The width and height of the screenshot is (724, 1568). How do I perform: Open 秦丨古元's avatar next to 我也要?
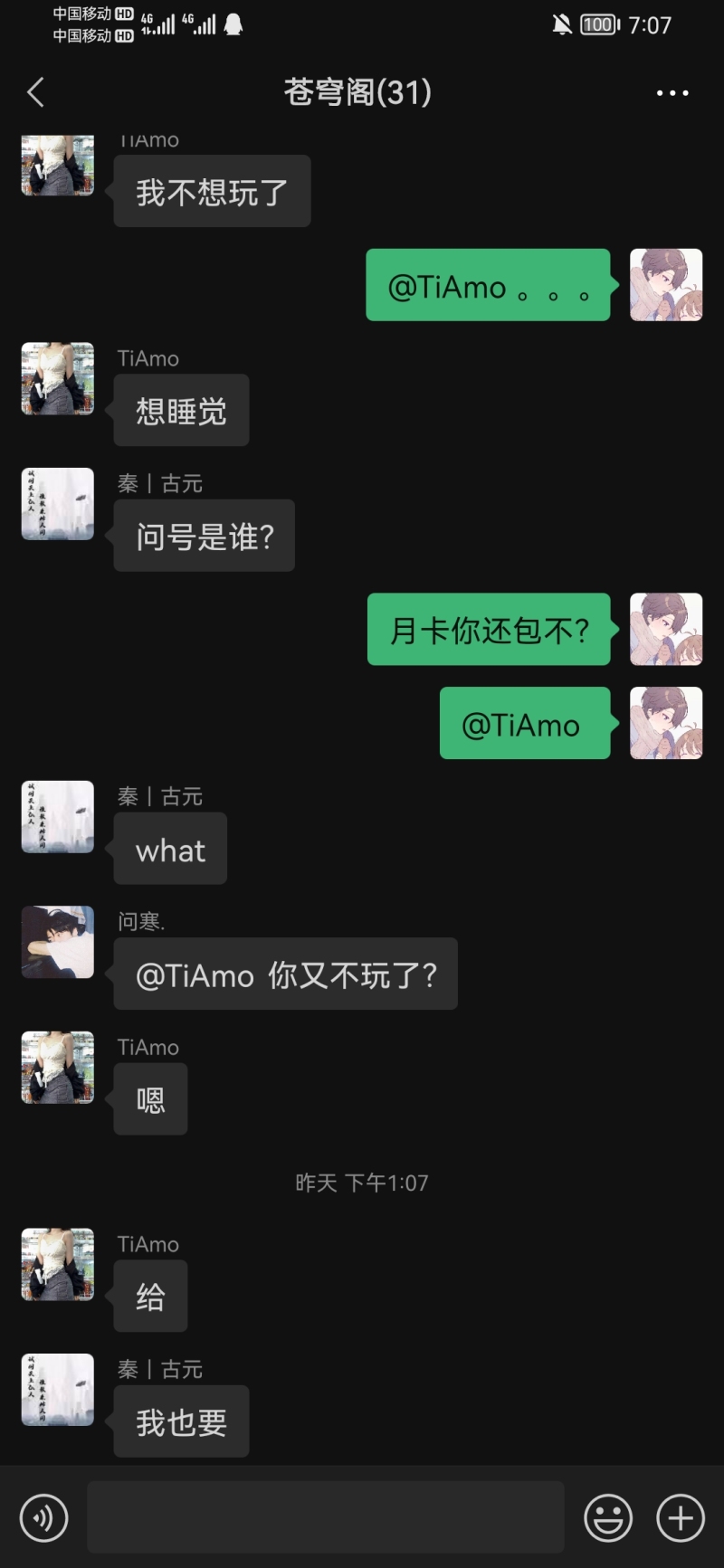(58, 1390)
